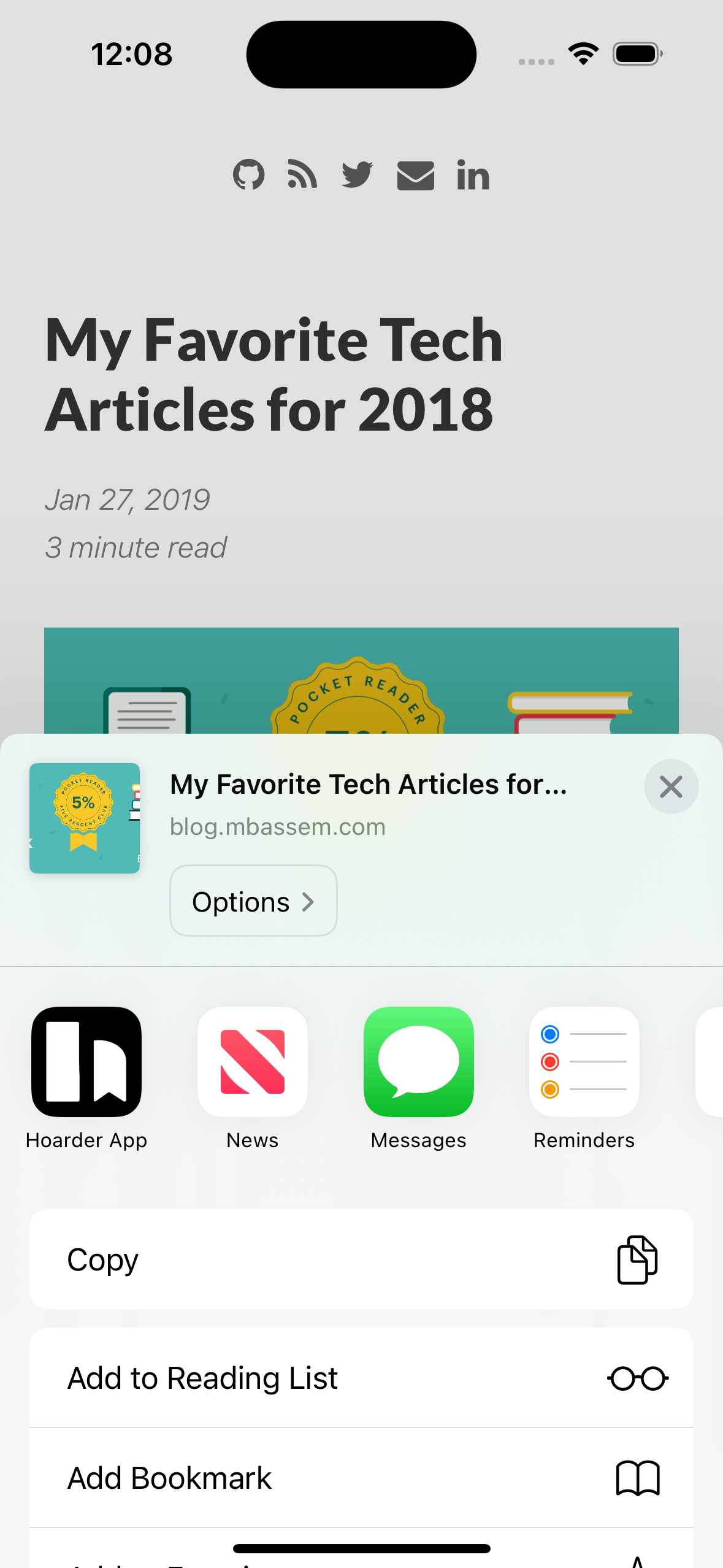Share the link via Messages
The height and width of the screenshot is (1568, 723).
(x=419, y=1062)
